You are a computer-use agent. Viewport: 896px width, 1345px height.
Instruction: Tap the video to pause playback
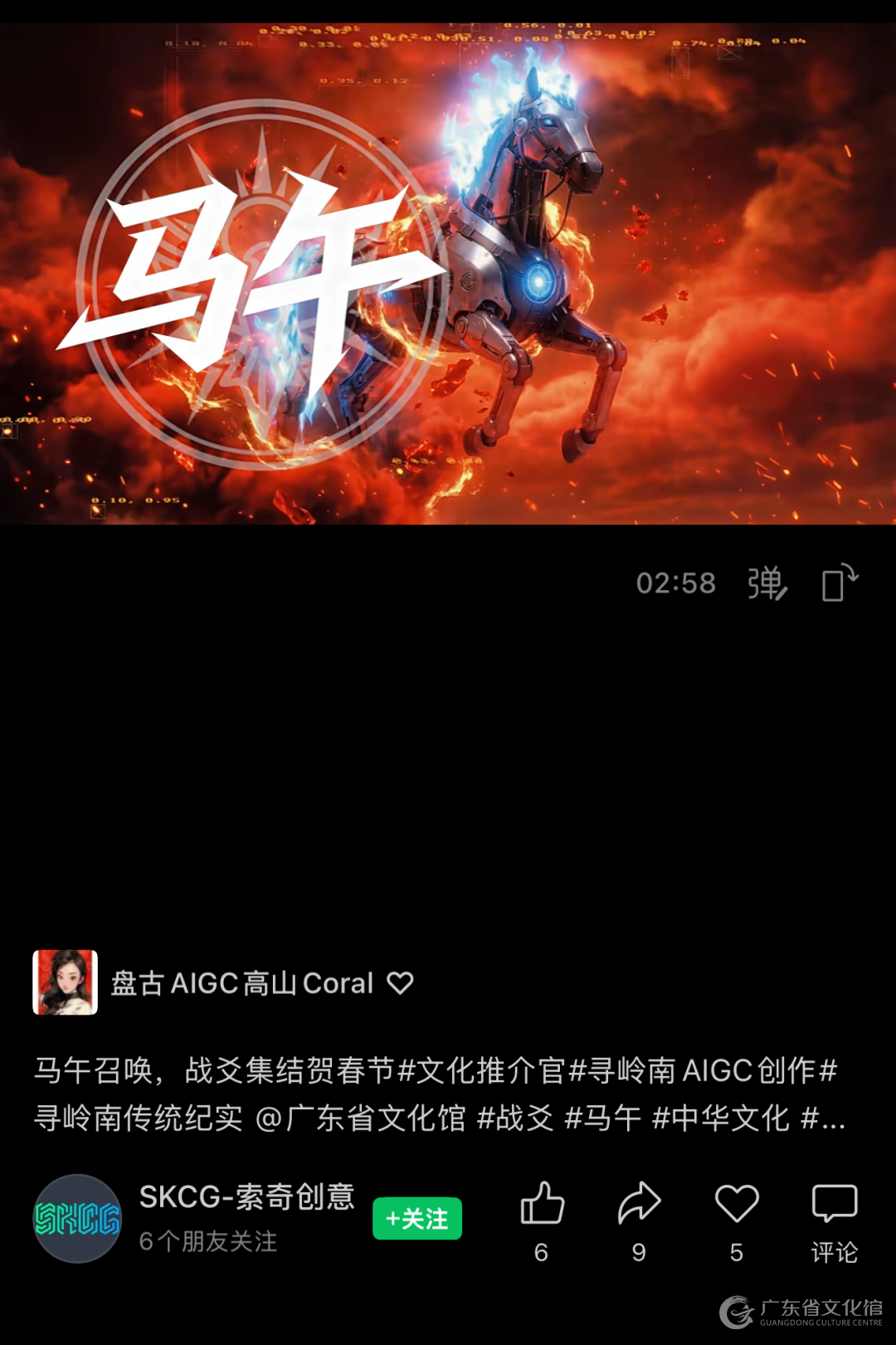[448, 274]
